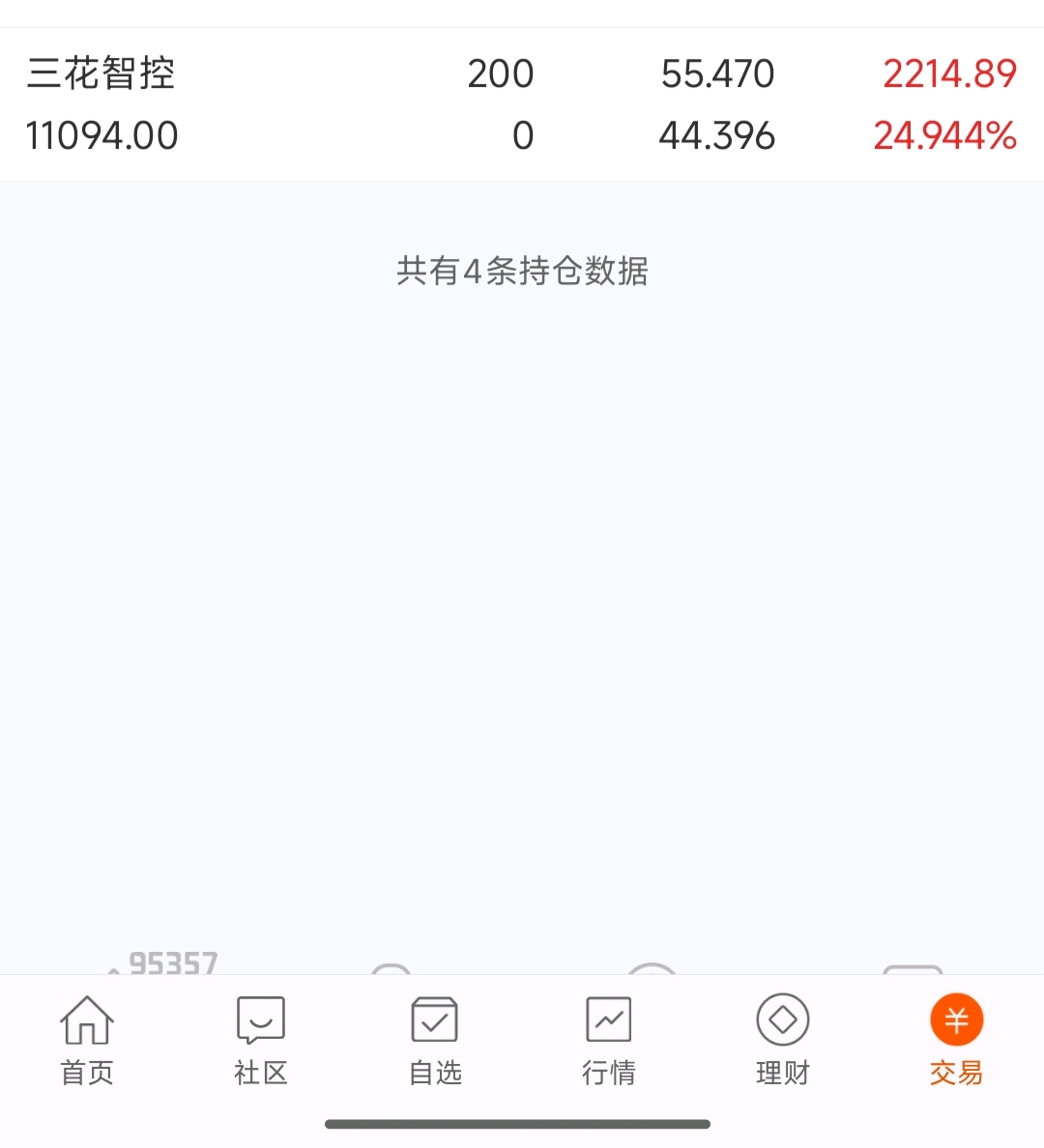The width and height of the screenshot is (1044, 1148).
Task: Switch to the 社区 community tab
Action: pos(261,1041)
